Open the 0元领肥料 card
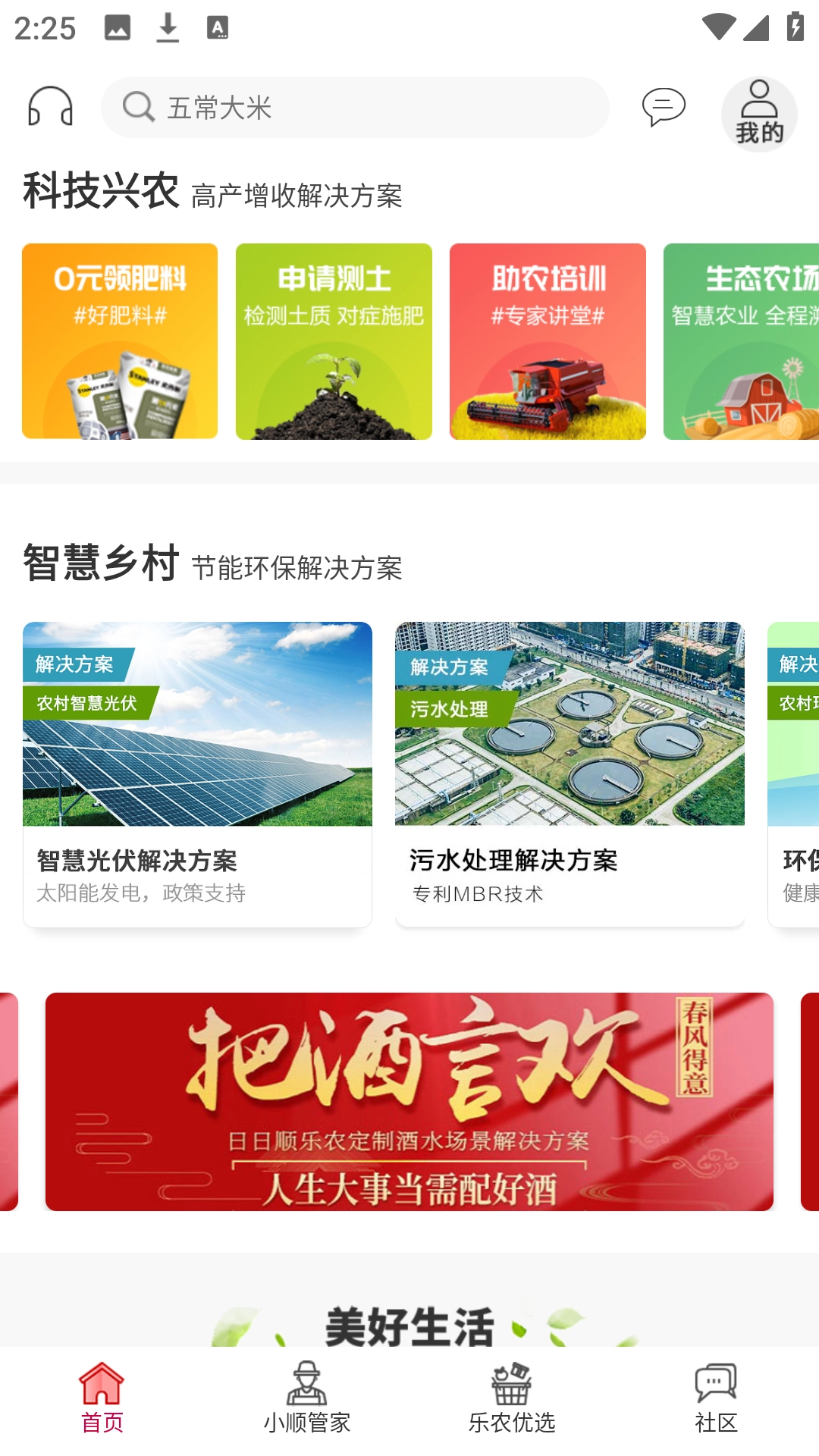Screen dimensions: 819x1456 pos(120,341)
